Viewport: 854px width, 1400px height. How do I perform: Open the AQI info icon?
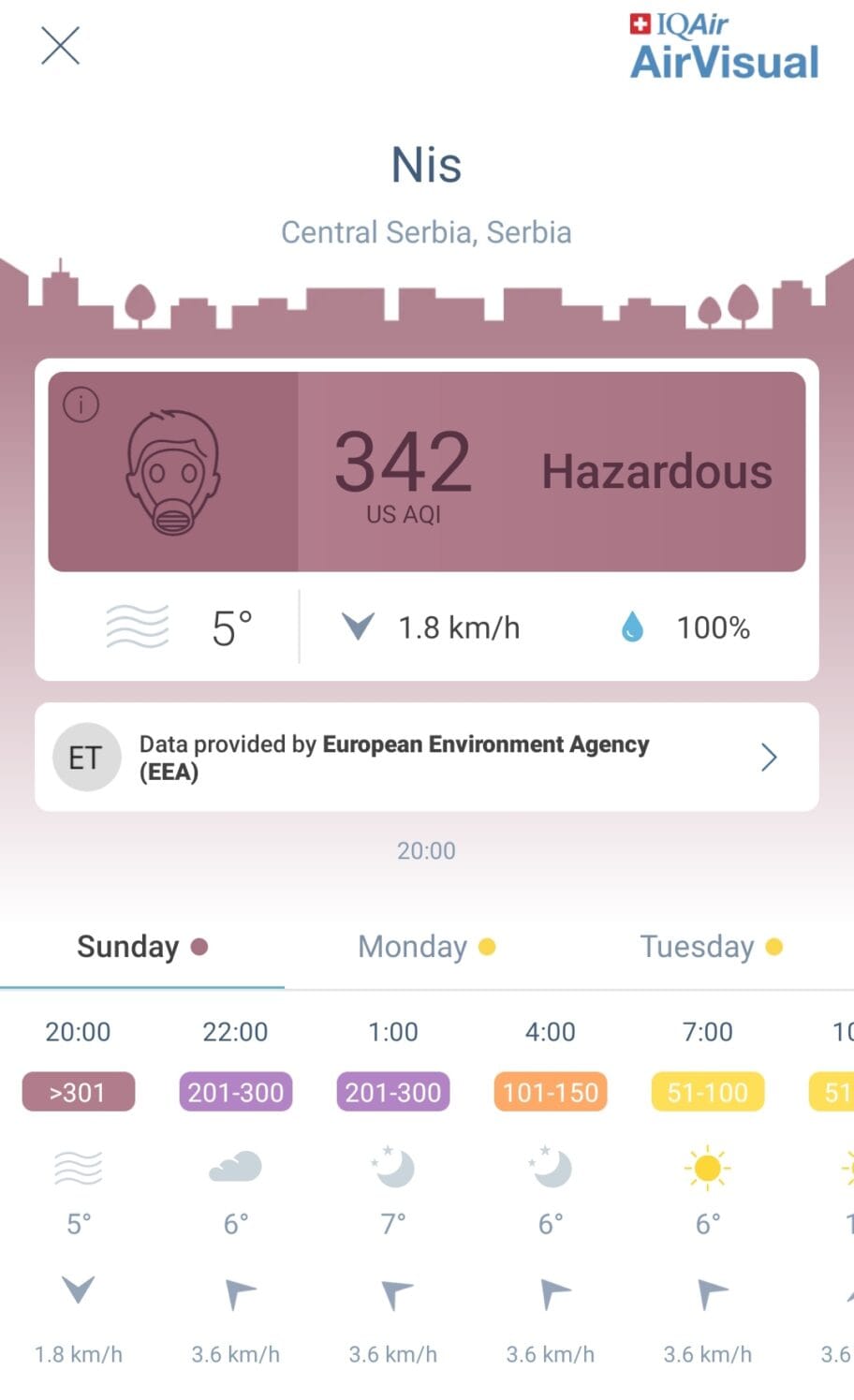click(81, 405)
